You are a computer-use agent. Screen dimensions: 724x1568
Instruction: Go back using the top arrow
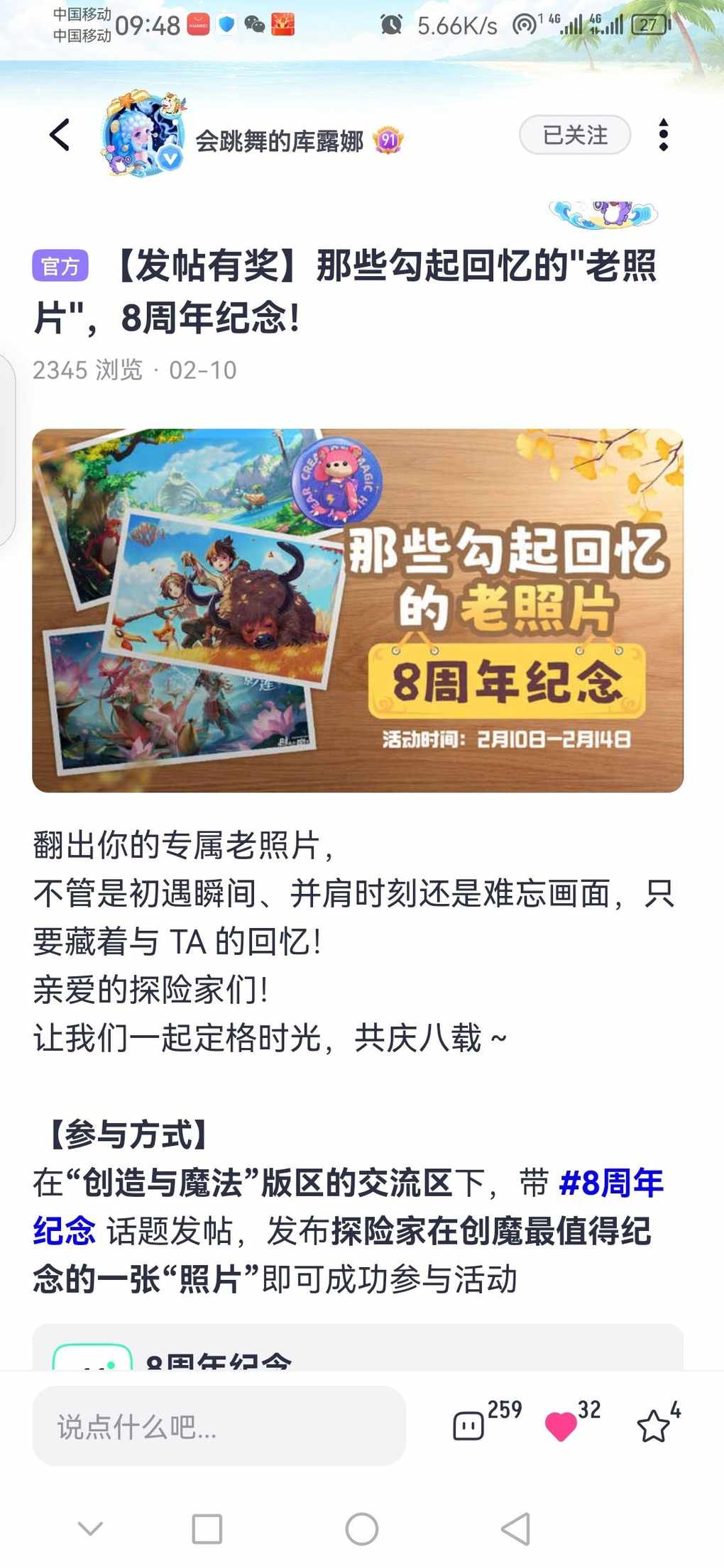60,135
